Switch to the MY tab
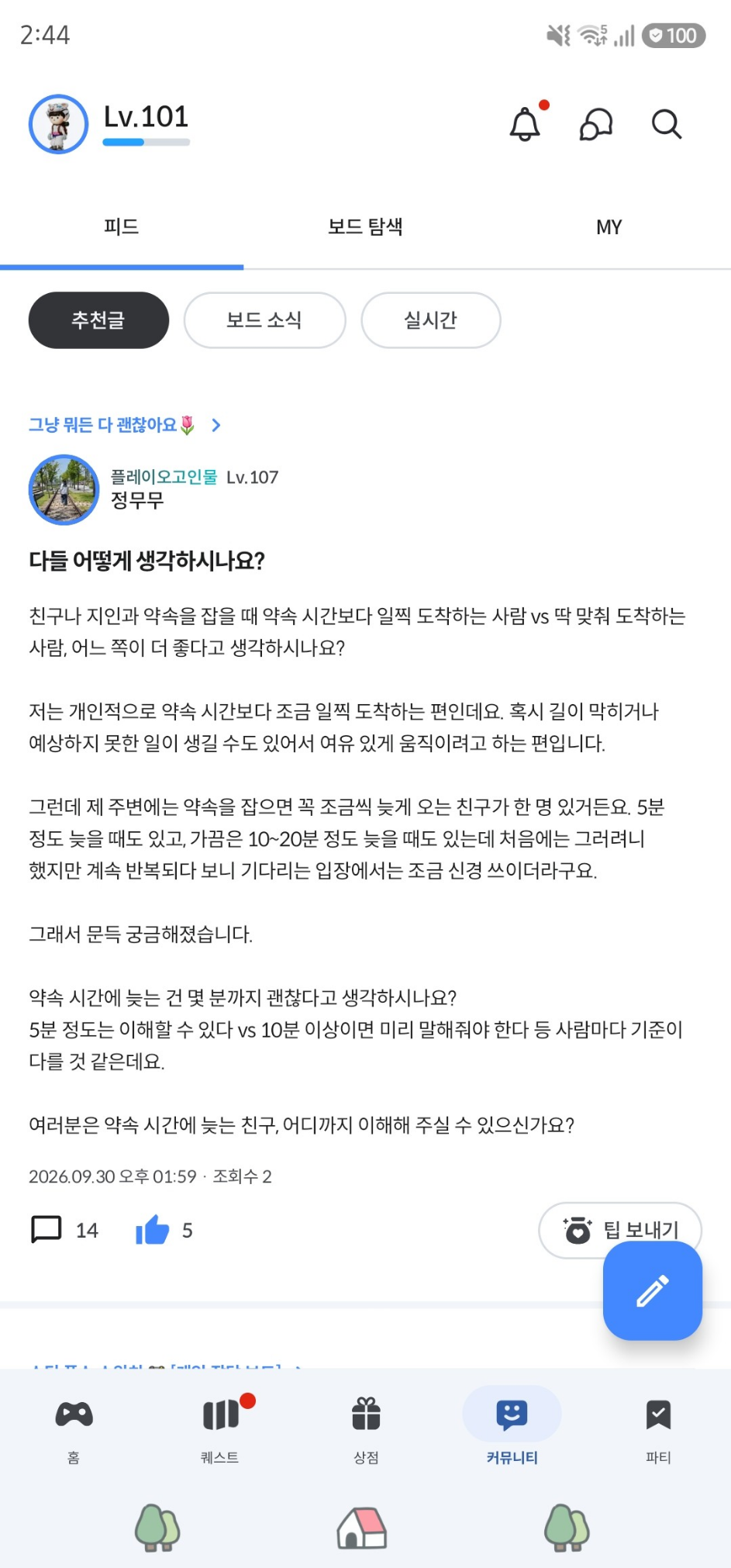 [609, 226]
